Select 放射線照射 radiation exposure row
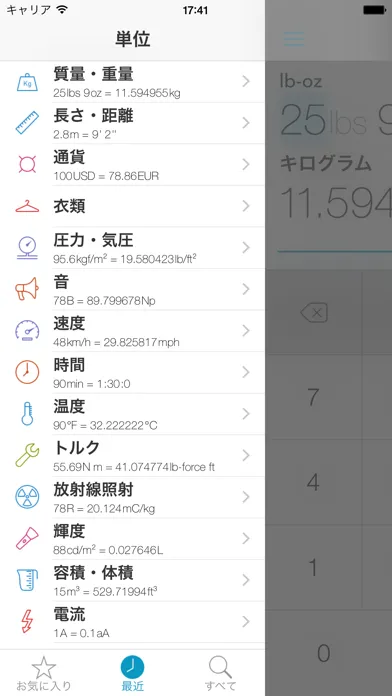The height and width of the screenshot is (696, 392). pyautogui.click(x=132, y=498)
